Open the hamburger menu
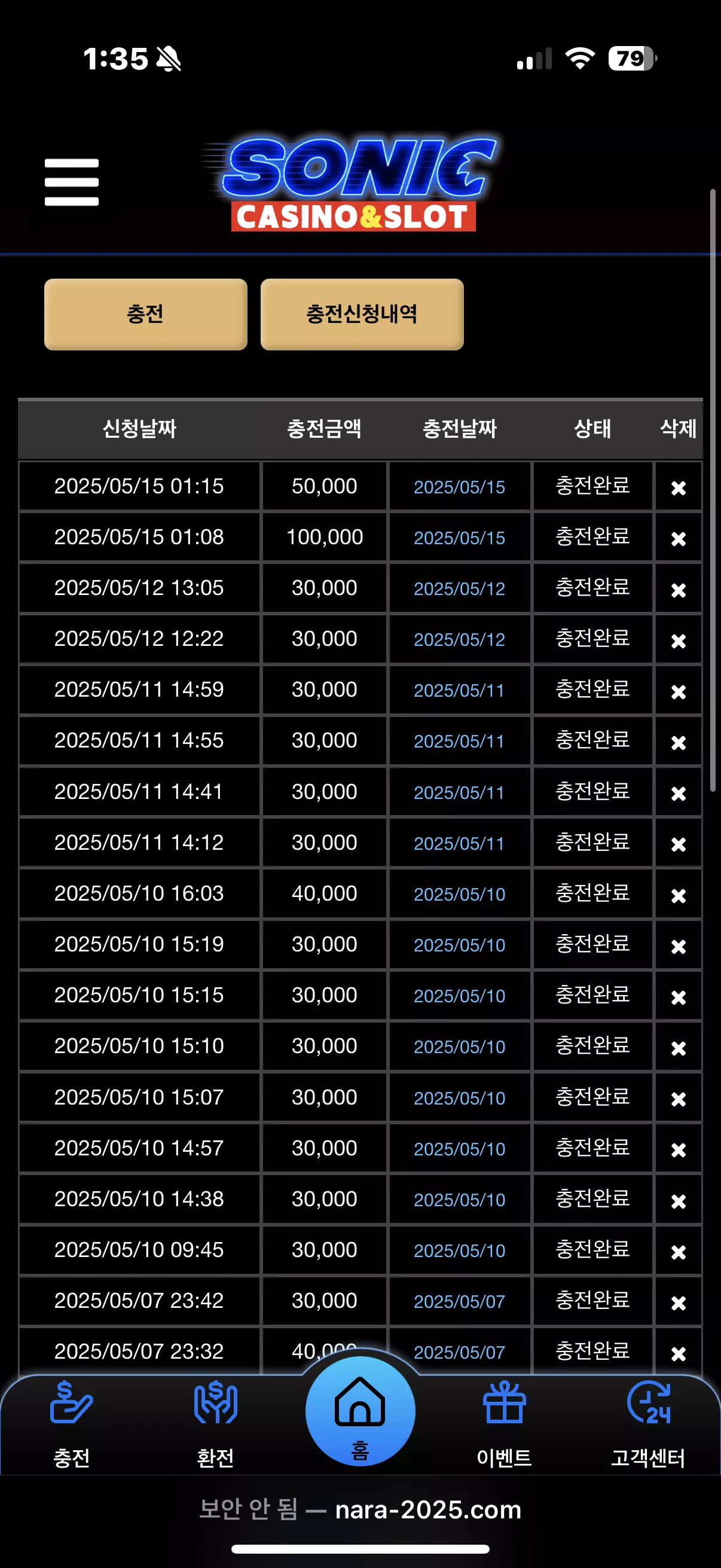Screen dimensions: 721x1568 [x=71, y=182]
